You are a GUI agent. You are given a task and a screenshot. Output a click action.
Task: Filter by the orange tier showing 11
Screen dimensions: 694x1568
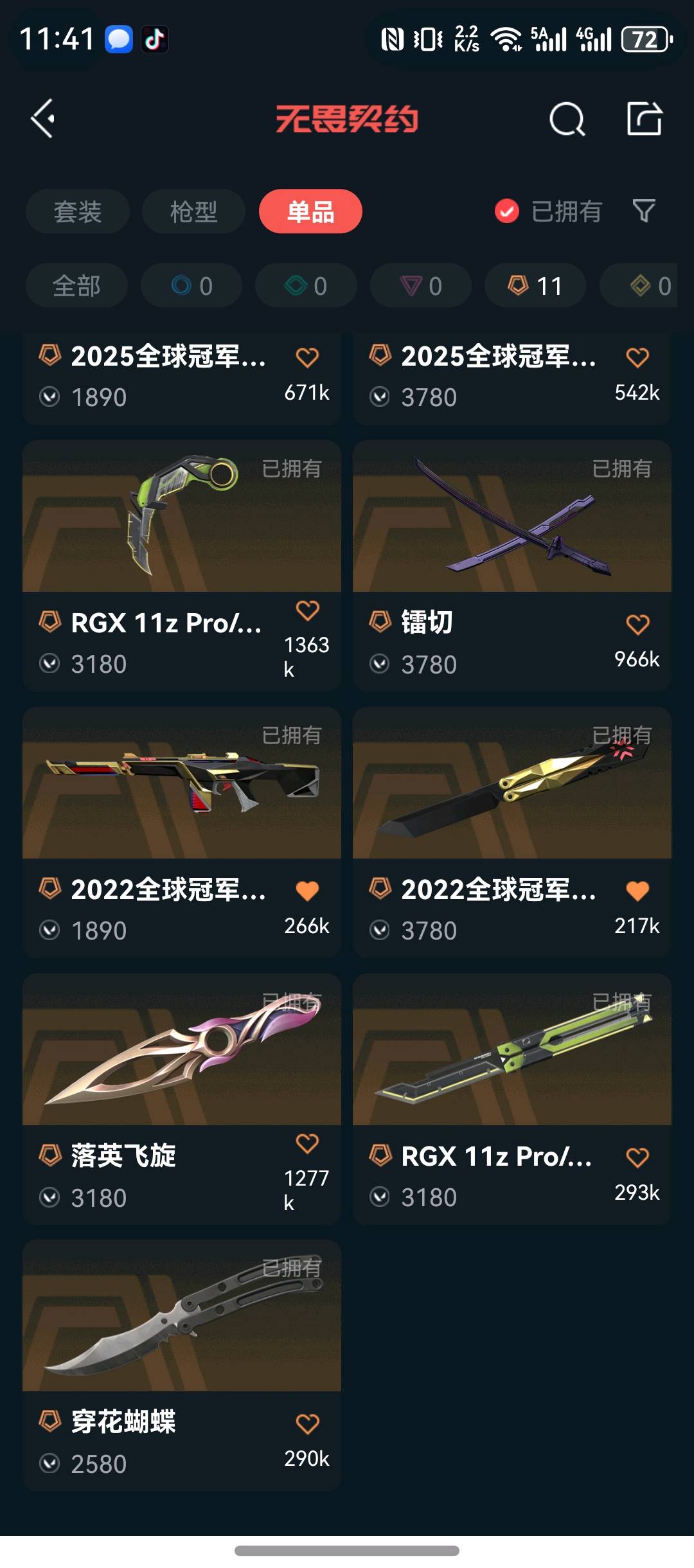tap(535, 285)
